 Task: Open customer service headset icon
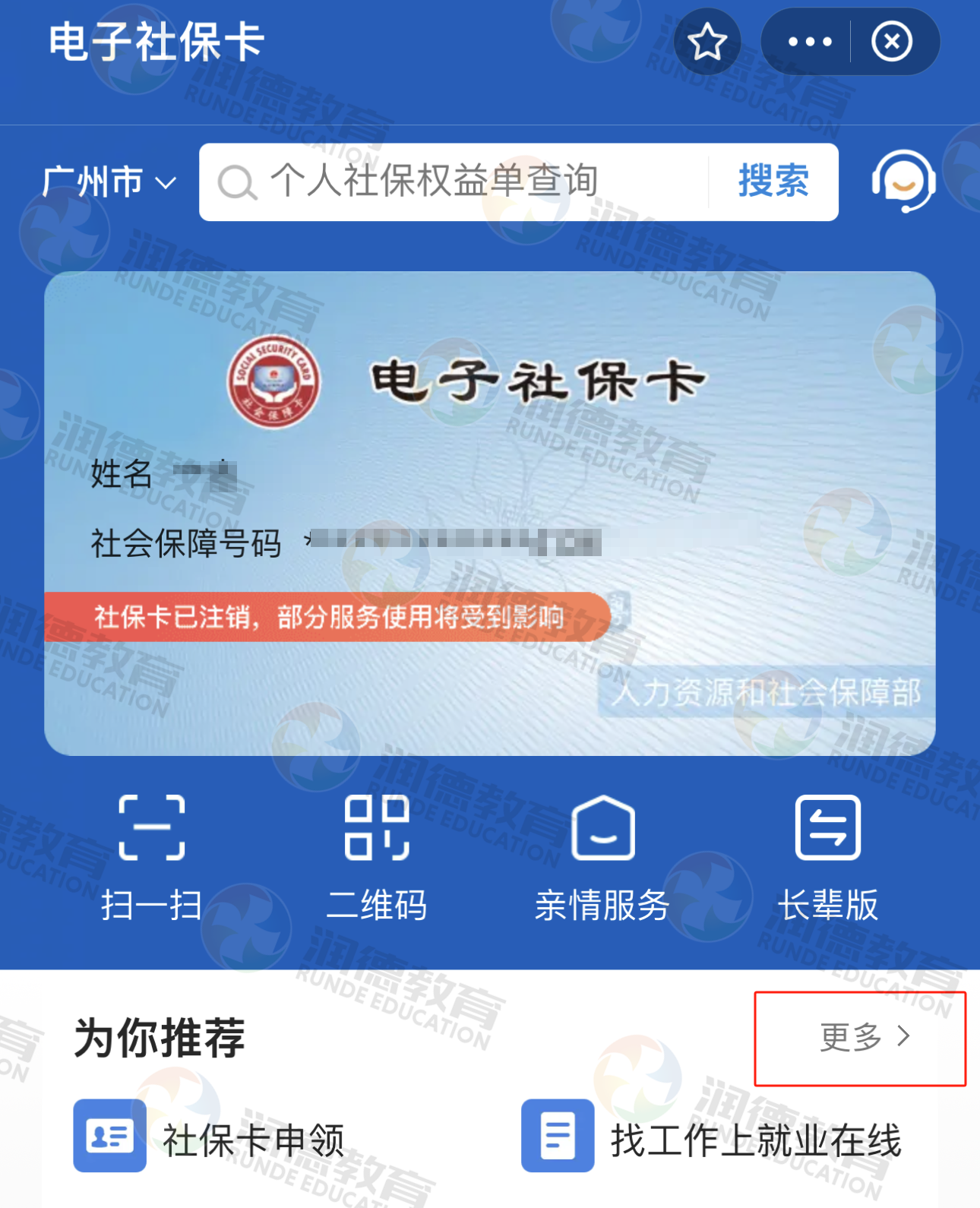903,182
